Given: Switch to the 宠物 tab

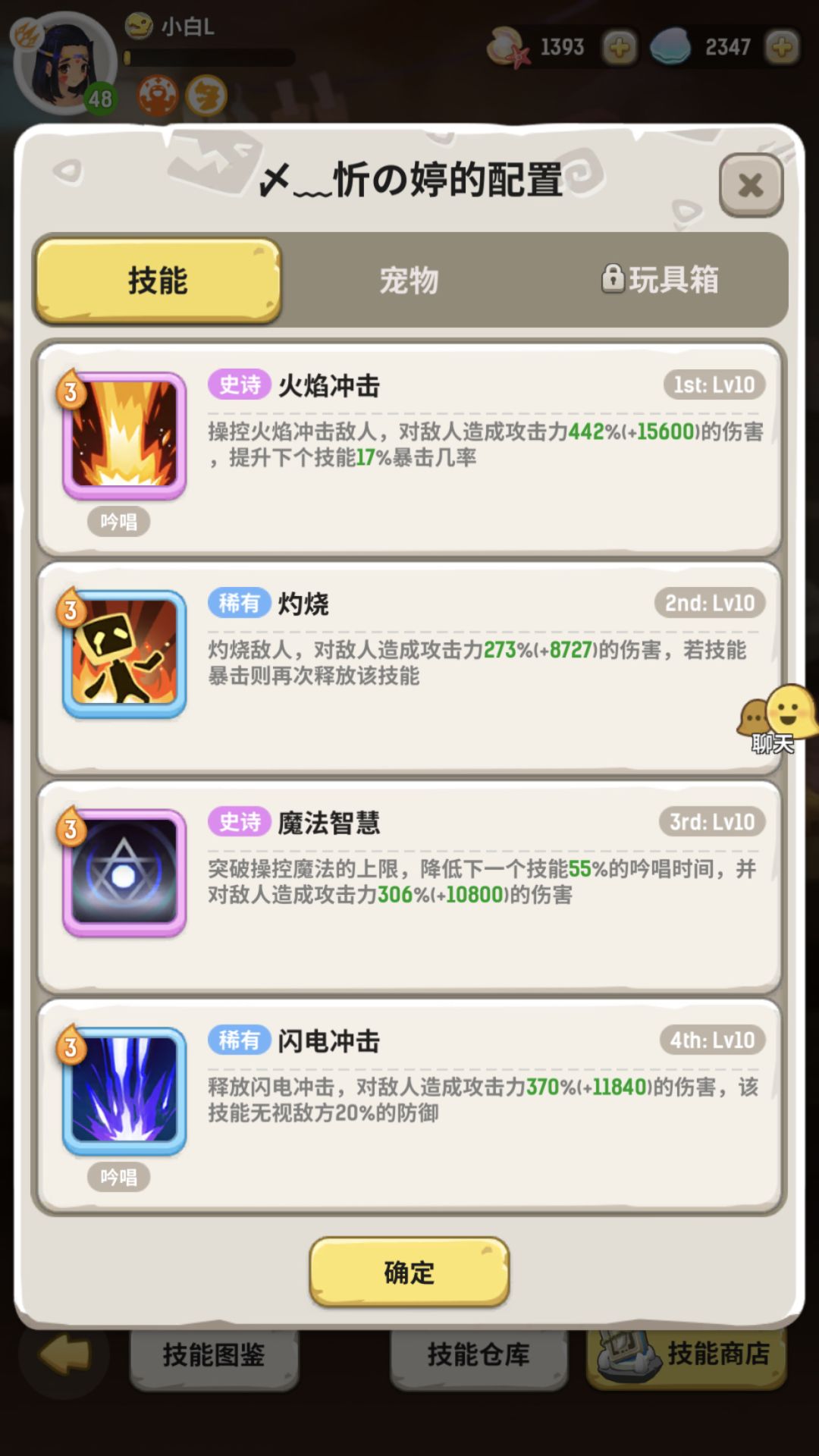Looking at the screenshot, I should point(409,281).
